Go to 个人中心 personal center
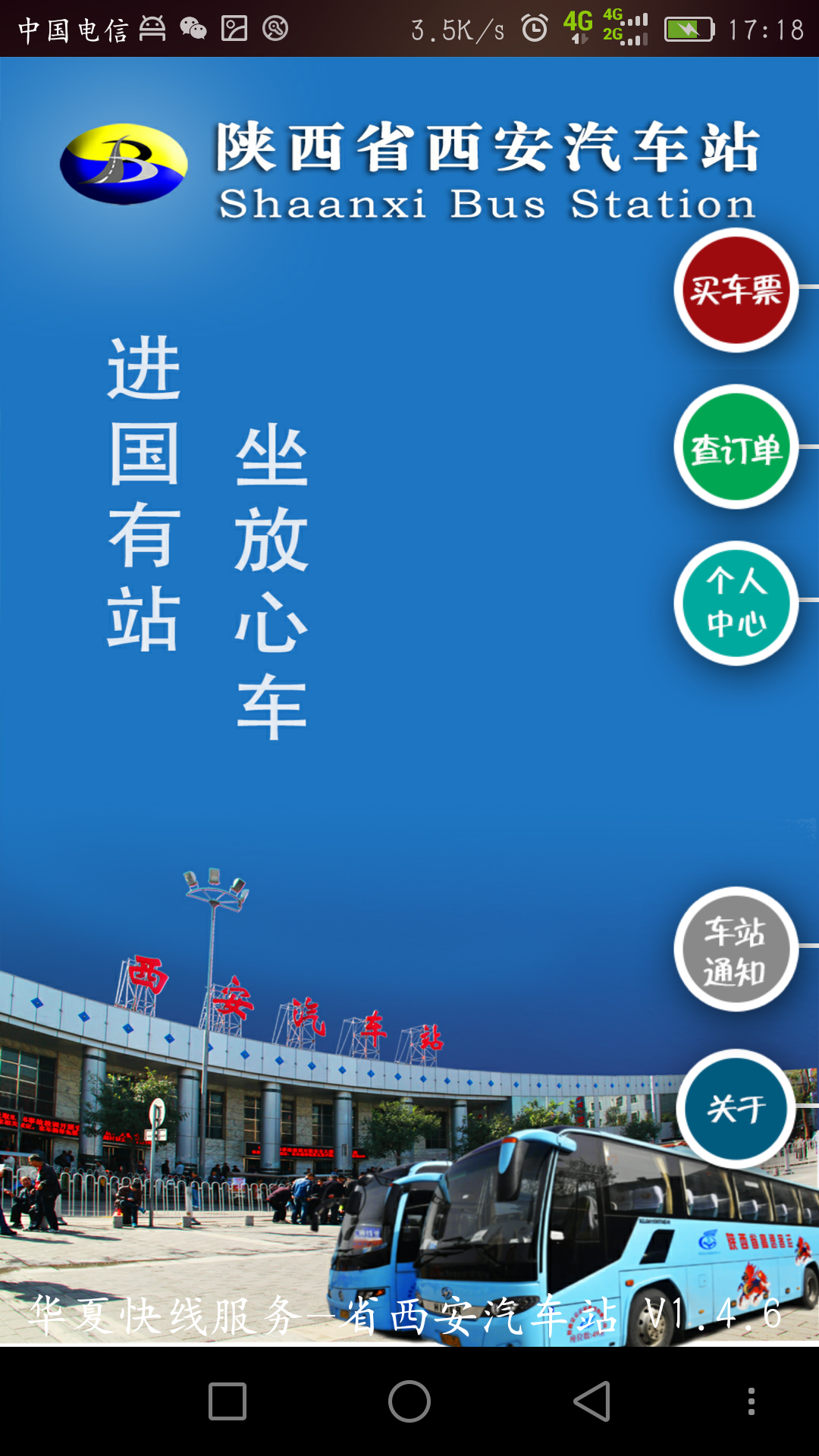 click(x=736, y=604)
